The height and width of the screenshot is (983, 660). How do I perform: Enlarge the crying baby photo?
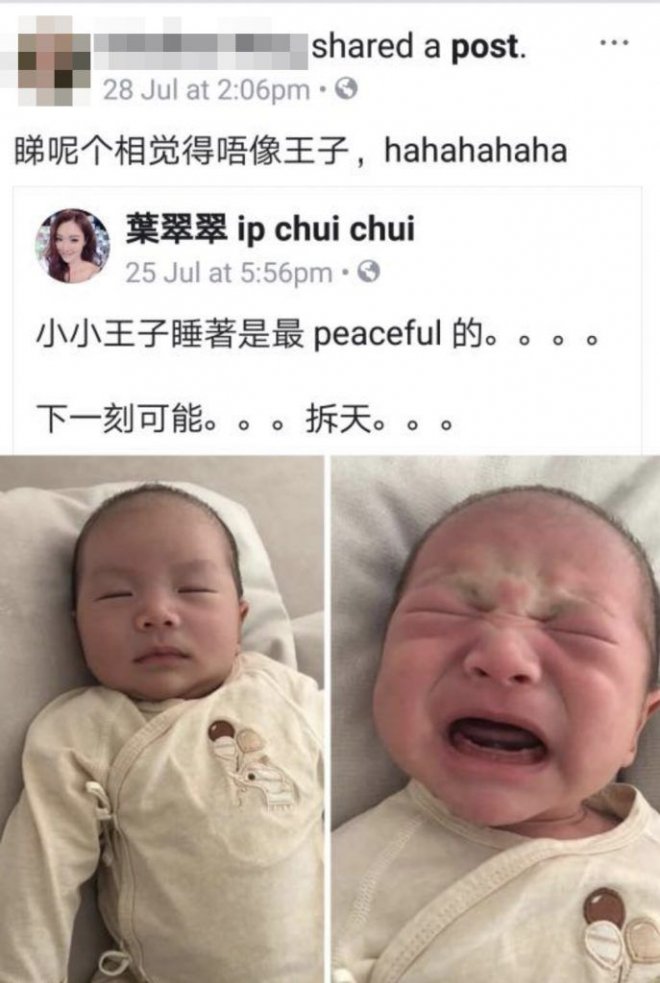click(x=496, y=718)
